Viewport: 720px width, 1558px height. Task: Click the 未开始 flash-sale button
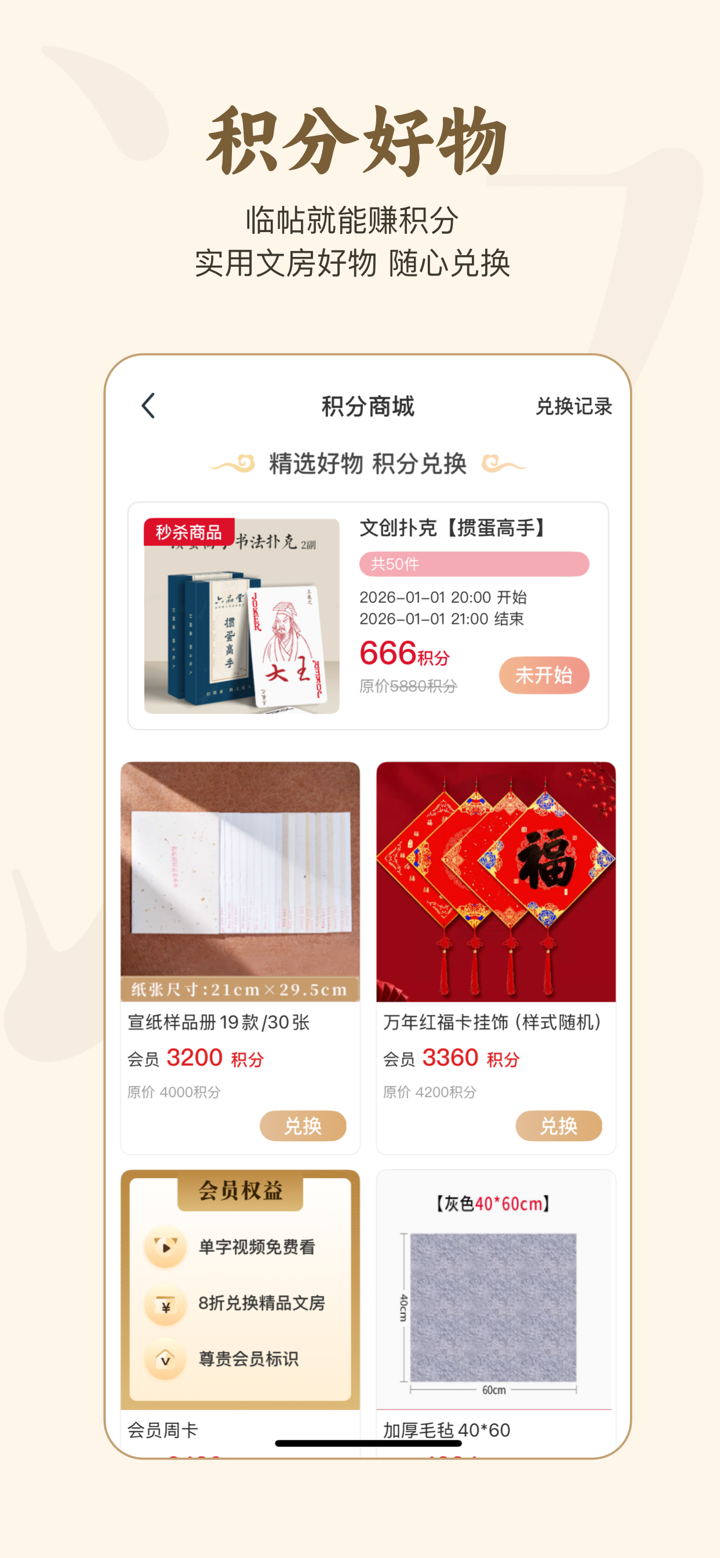(x=543, y=675)
